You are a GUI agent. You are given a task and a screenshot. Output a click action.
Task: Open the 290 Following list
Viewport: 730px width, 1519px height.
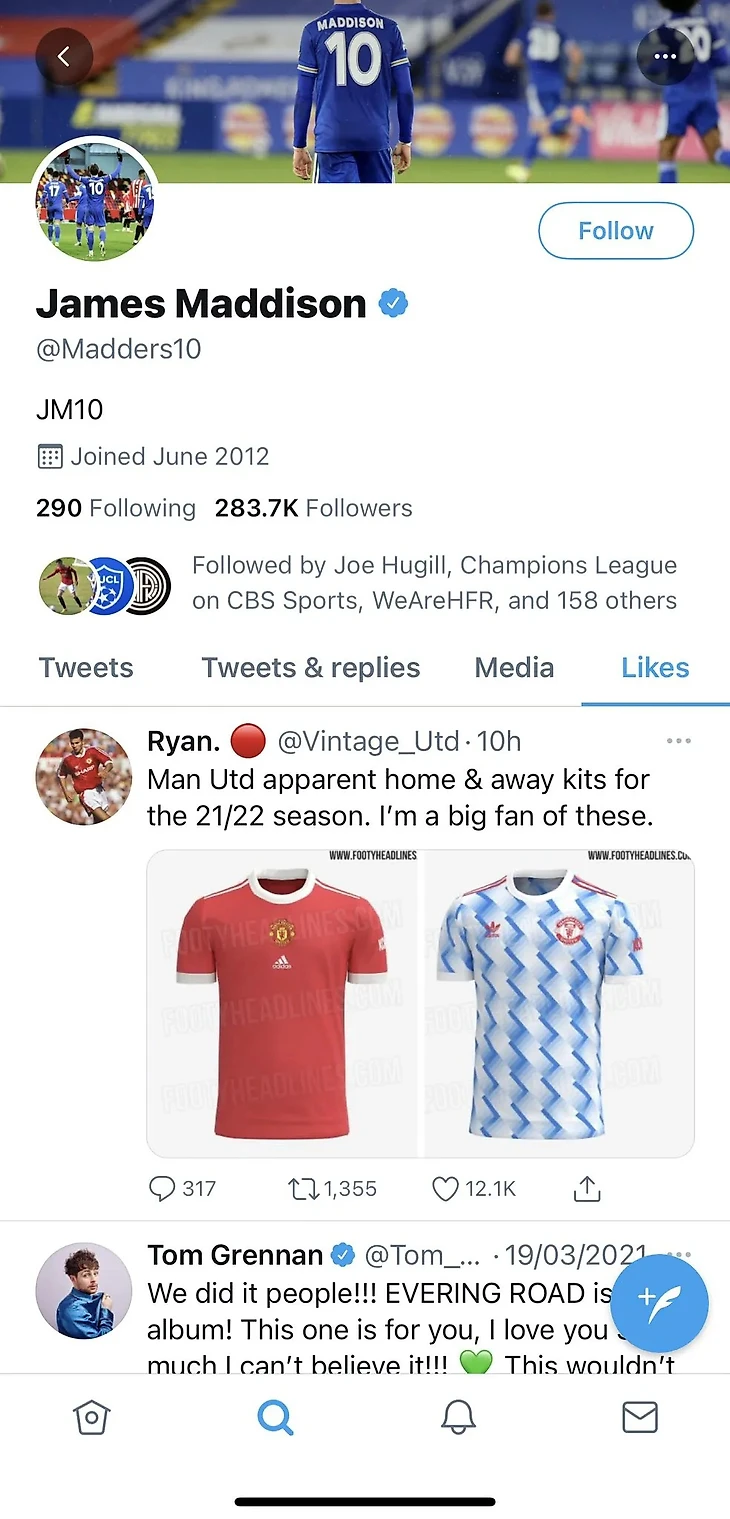pos(116,508)
